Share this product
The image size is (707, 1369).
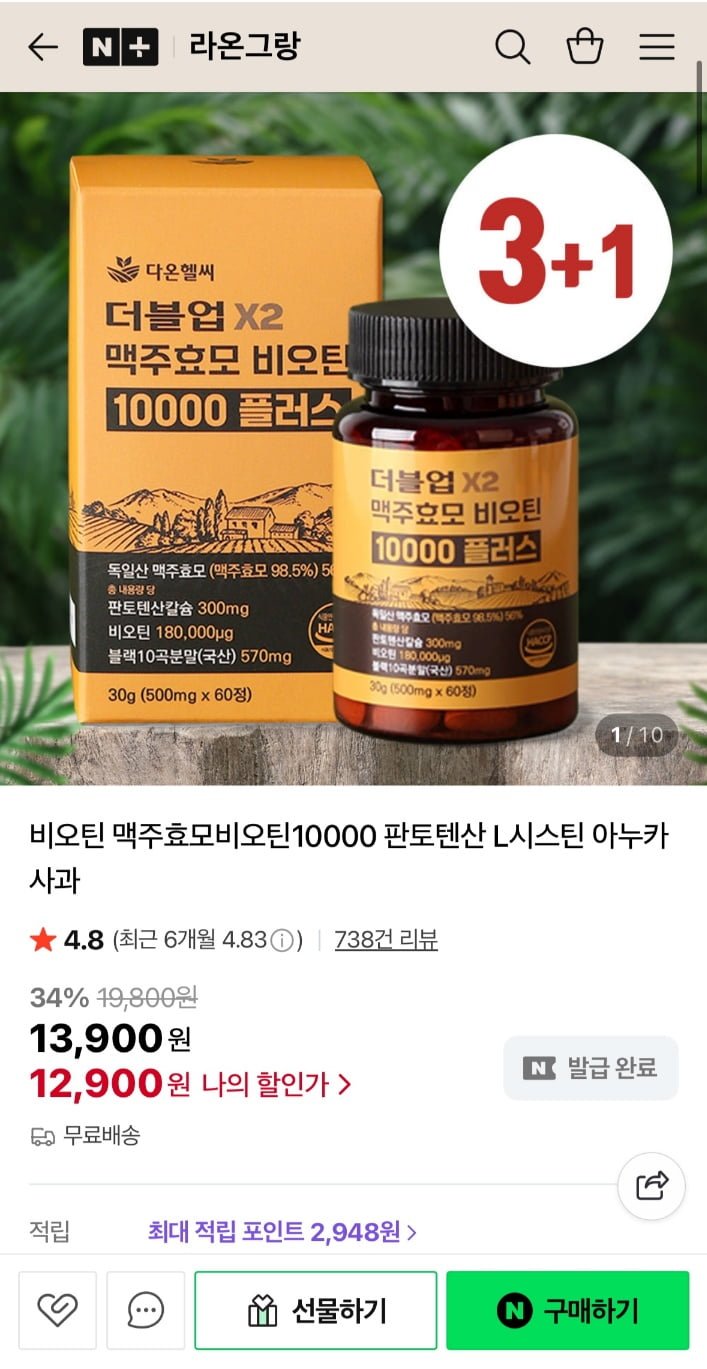pyautogui.click(x=651, y=1187)
